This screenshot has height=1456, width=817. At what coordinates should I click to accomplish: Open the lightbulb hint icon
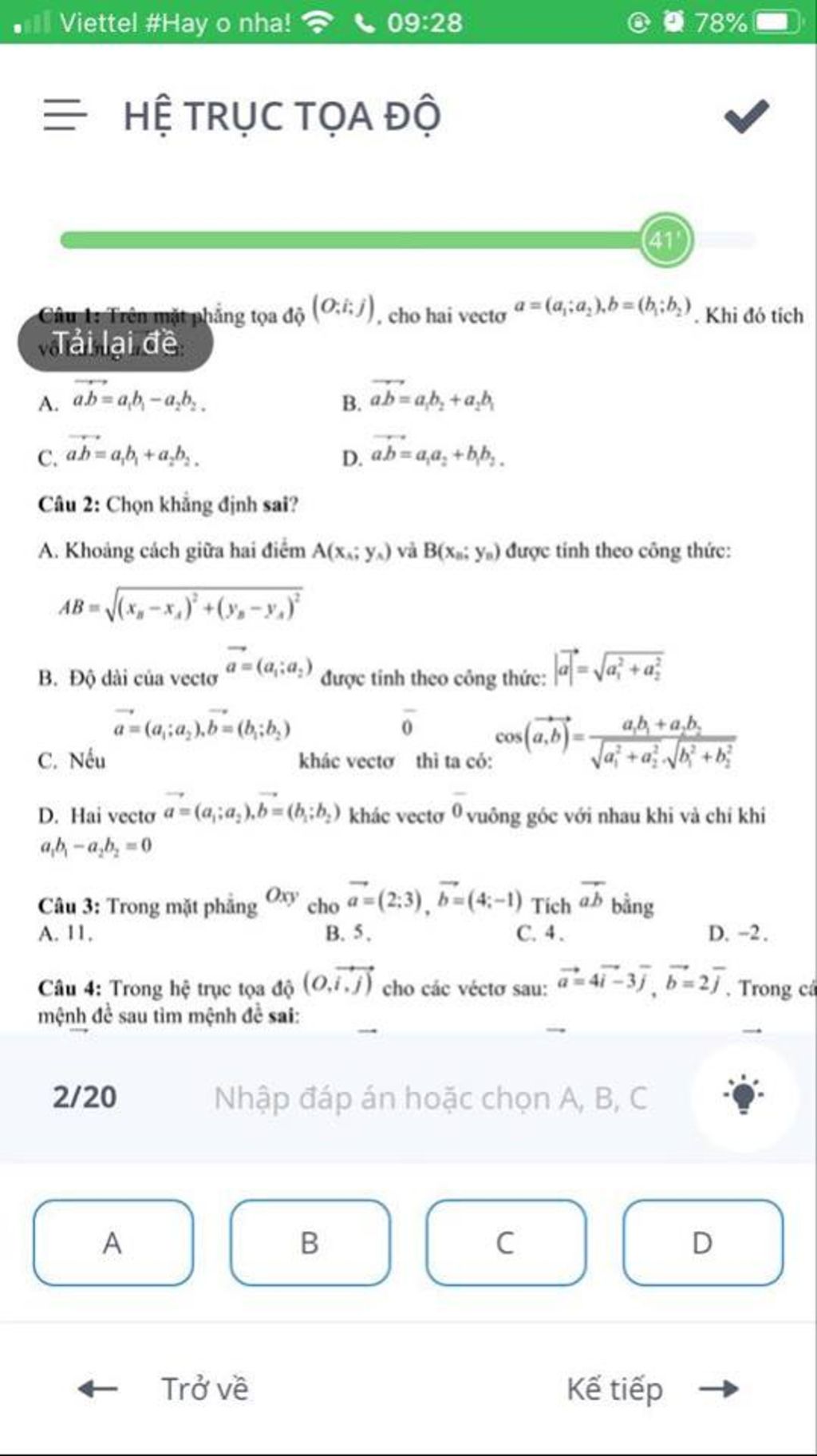click(x=743, y=1097)
